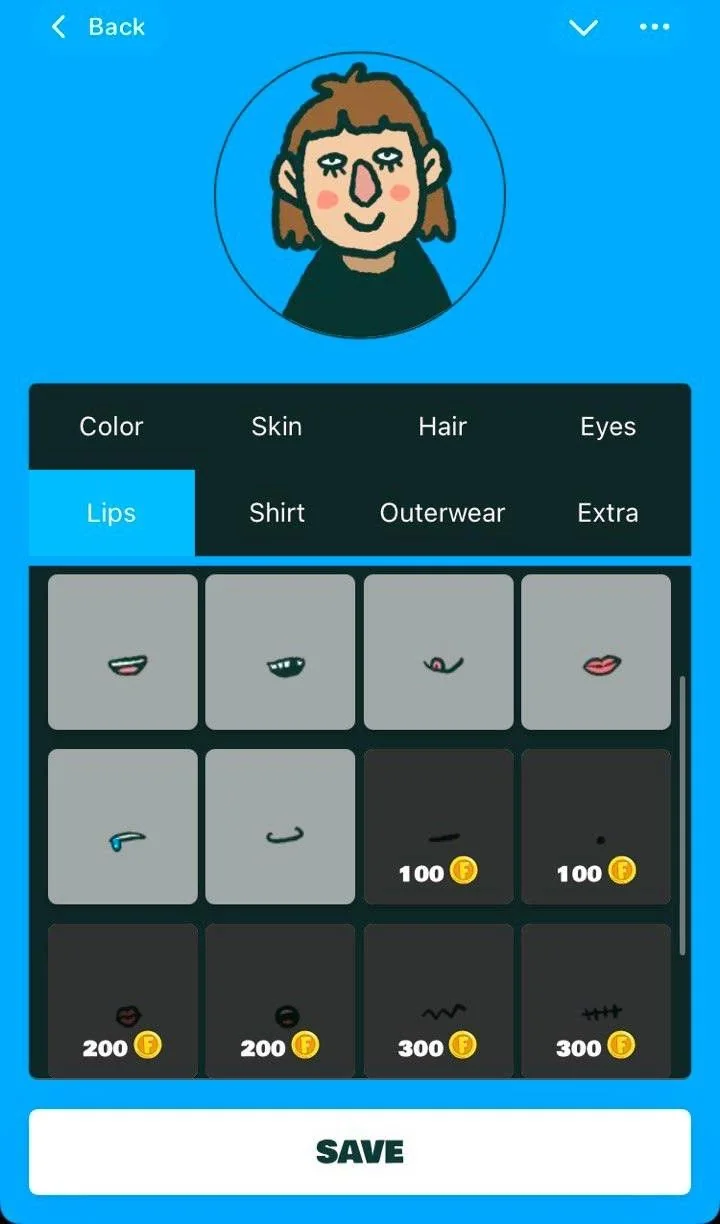Screen dimensions: 720x1224
Task: Open the three-dot overflow menu
Action: tap(655, 27)
